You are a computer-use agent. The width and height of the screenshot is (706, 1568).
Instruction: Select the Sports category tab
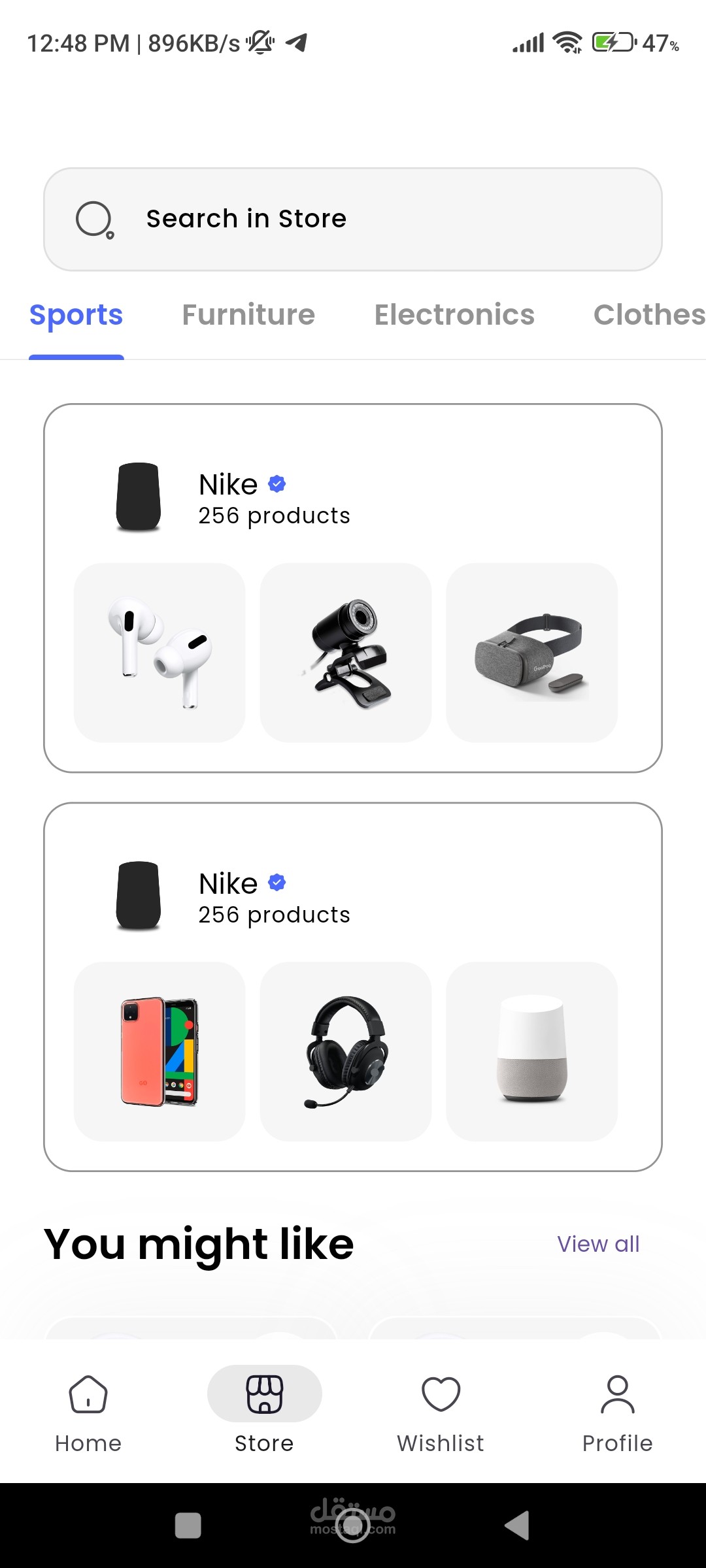coord(76,315)
